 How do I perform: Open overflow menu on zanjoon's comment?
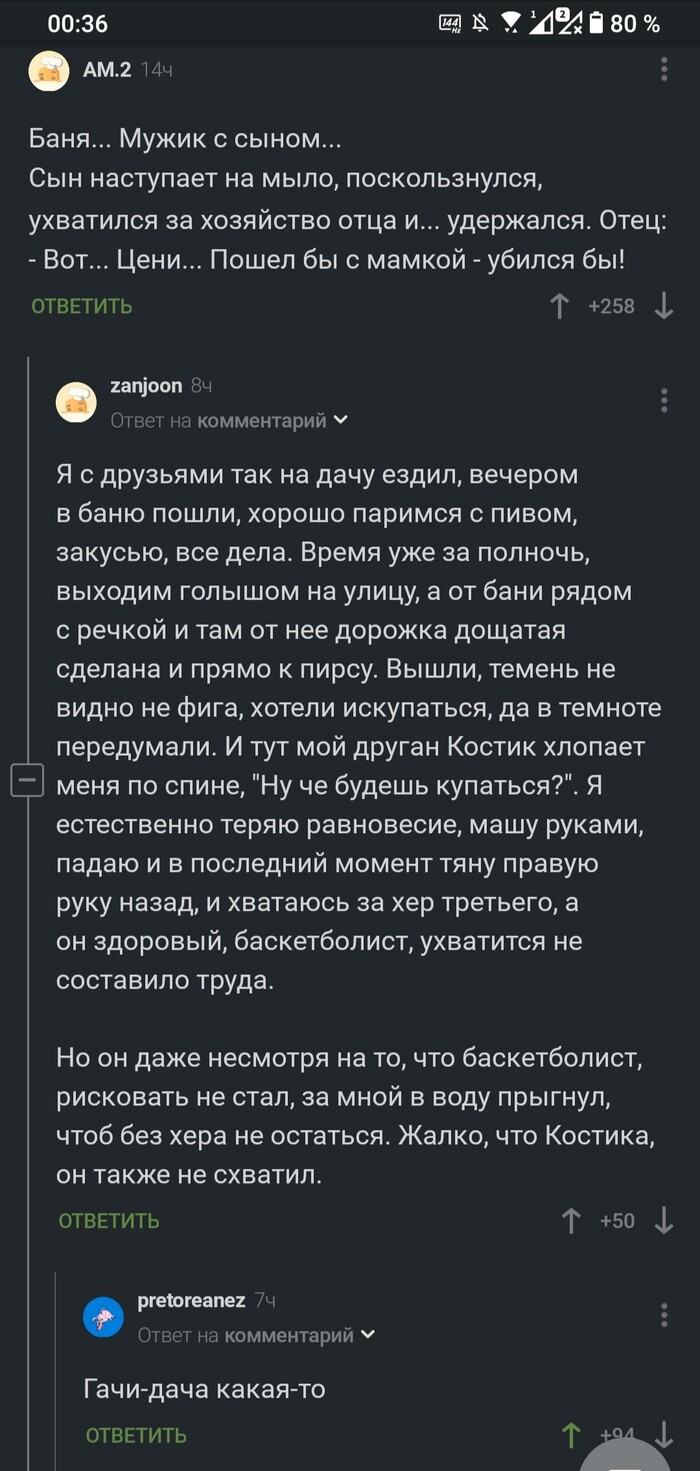point(664,400)
